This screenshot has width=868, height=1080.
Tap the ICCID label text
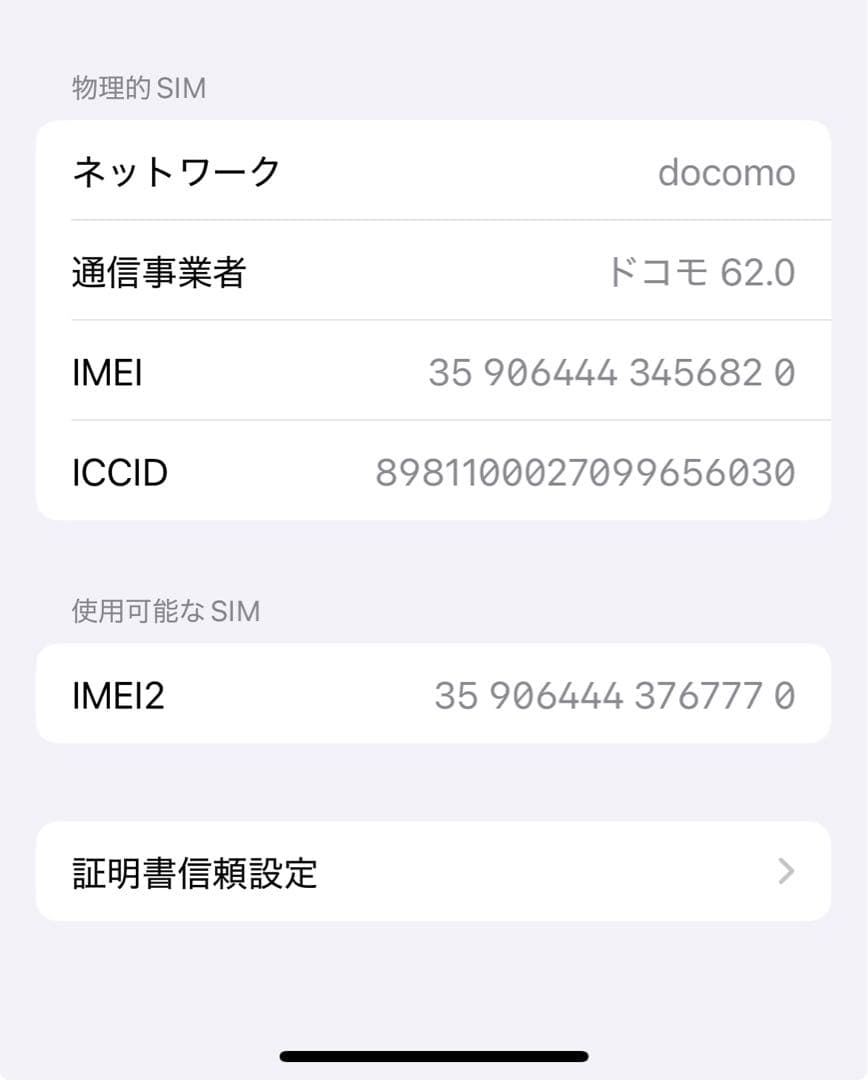pyautogui.click(x=119, y=472)
